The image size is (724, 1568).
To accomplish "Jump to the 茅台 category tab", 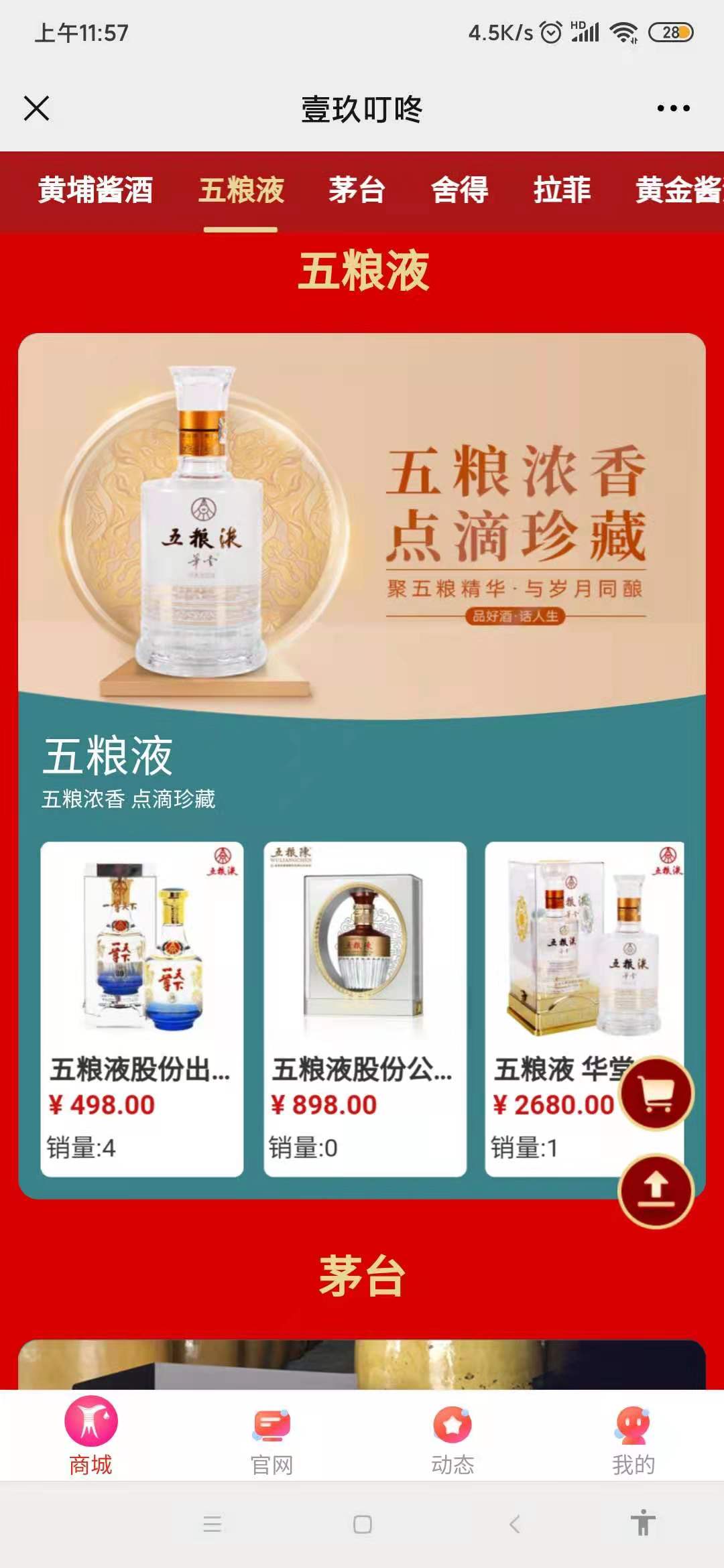I will (357, 190).
